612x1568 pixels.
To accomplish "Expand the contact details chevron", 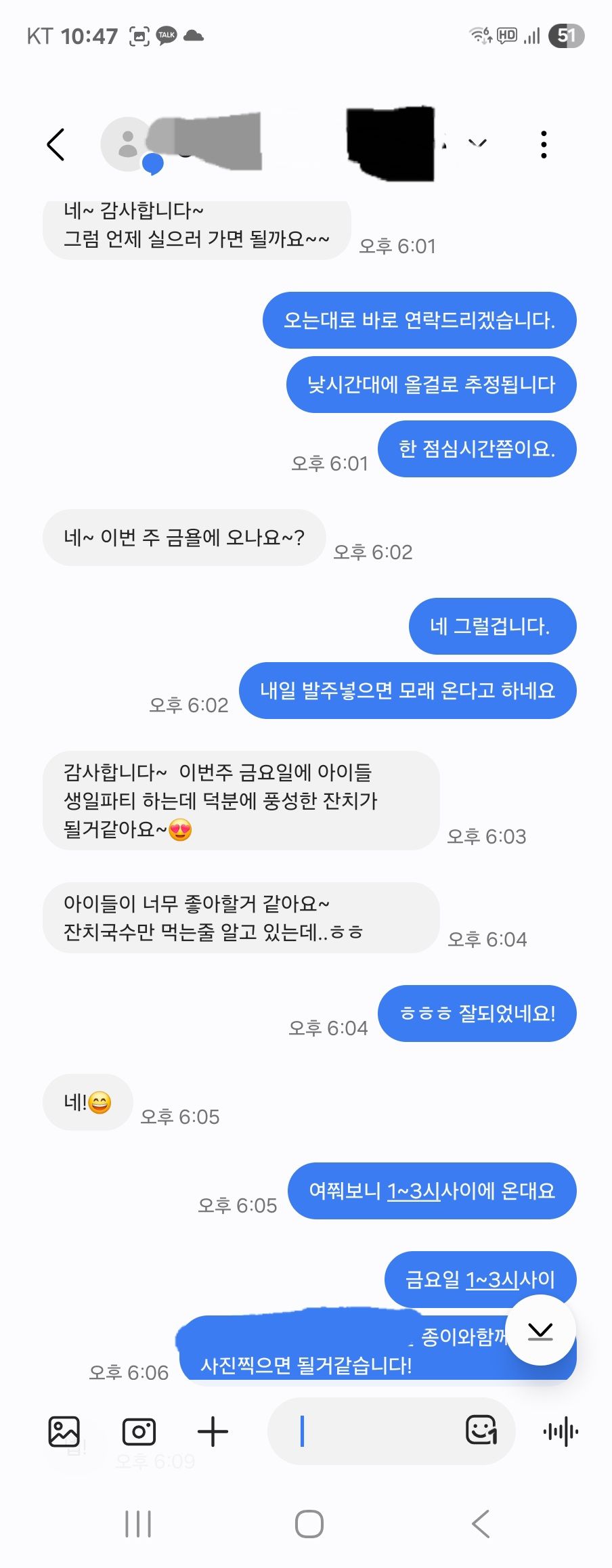I will pyautogui.click(x=478, y=143).
